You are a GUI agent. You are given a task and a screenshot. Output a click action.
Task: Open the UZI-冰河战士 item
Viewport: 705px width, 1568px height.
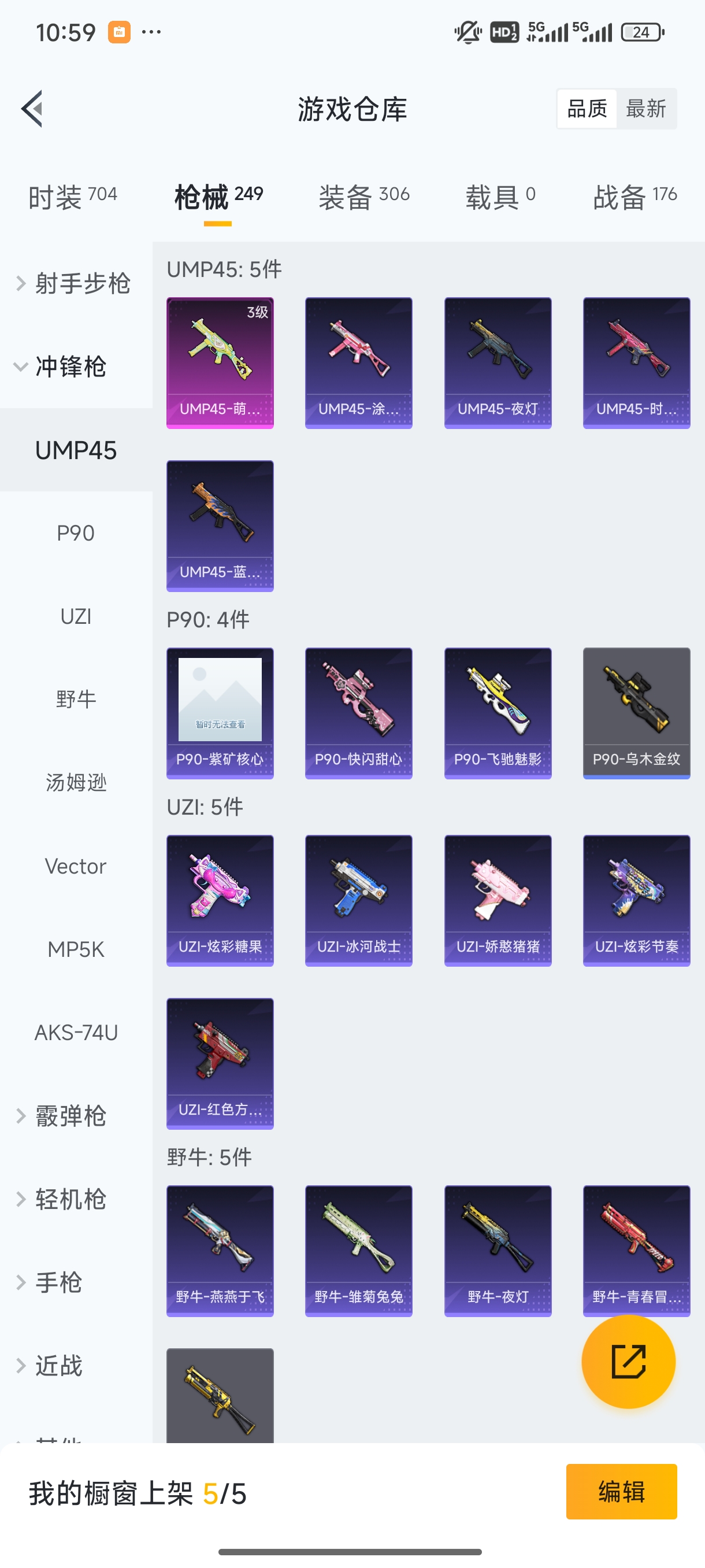(358, 901)
